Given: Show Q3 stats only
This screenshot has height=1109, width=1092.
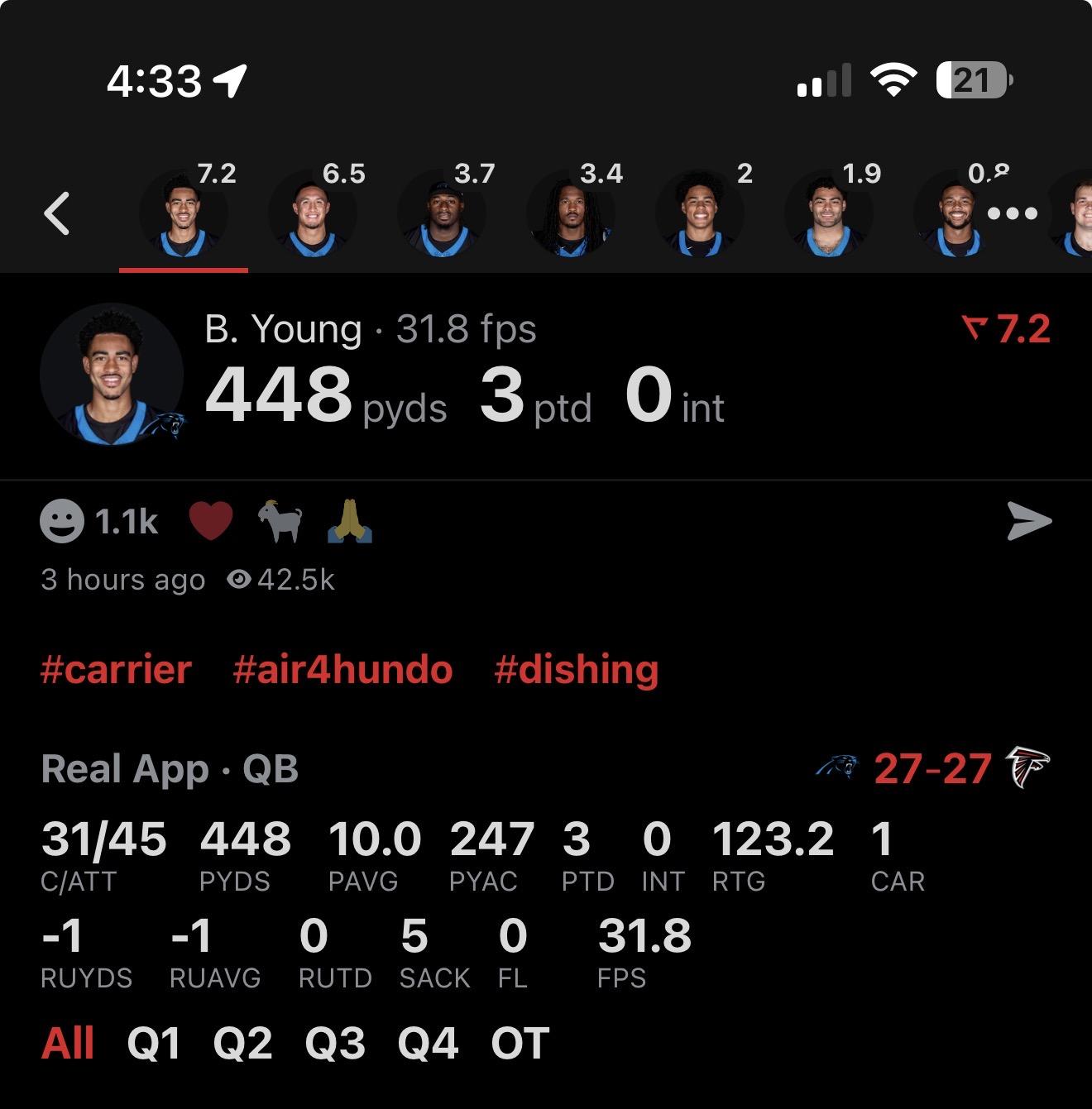Looking at the screenshot, I should [334, 1043].
